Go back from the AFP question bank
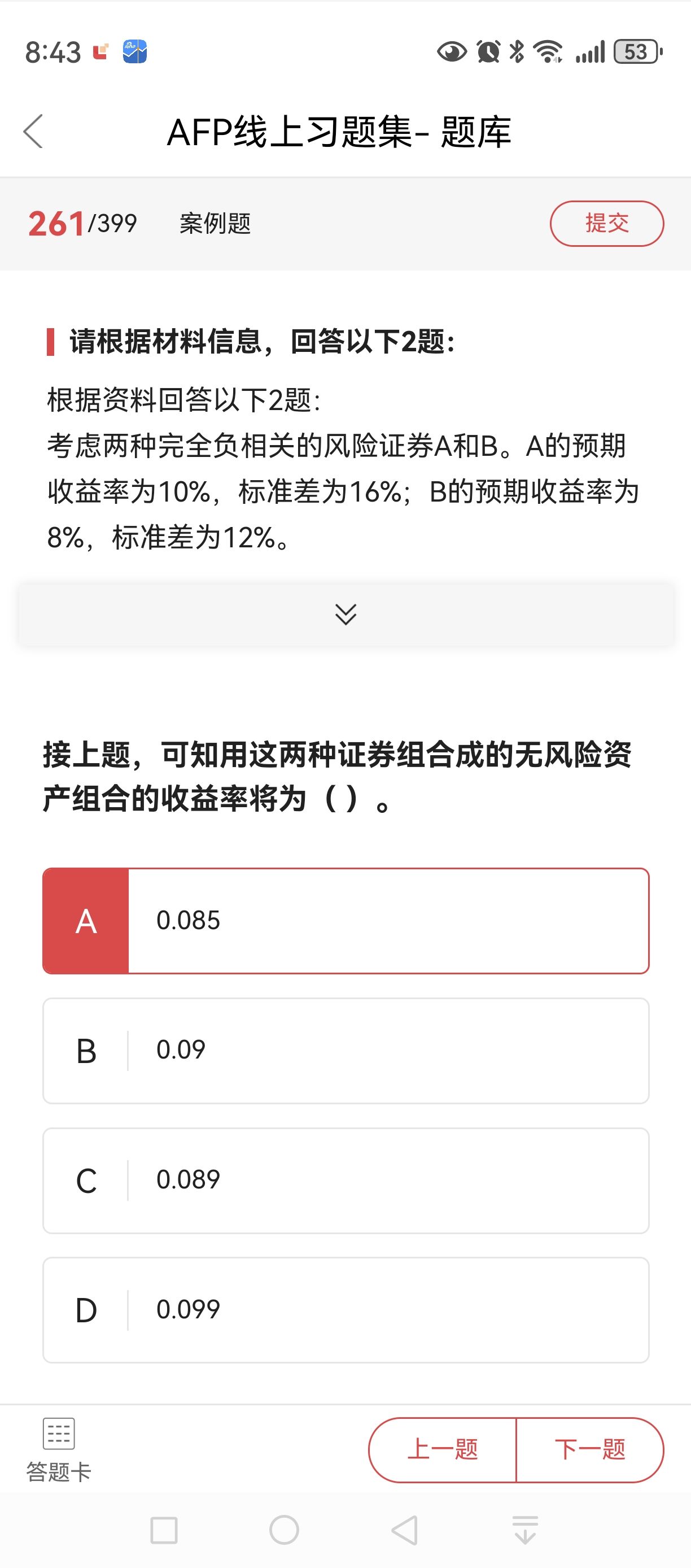The height and width of the screenshot is (1568, 691). pyautogui.click(x=33, y=131)
